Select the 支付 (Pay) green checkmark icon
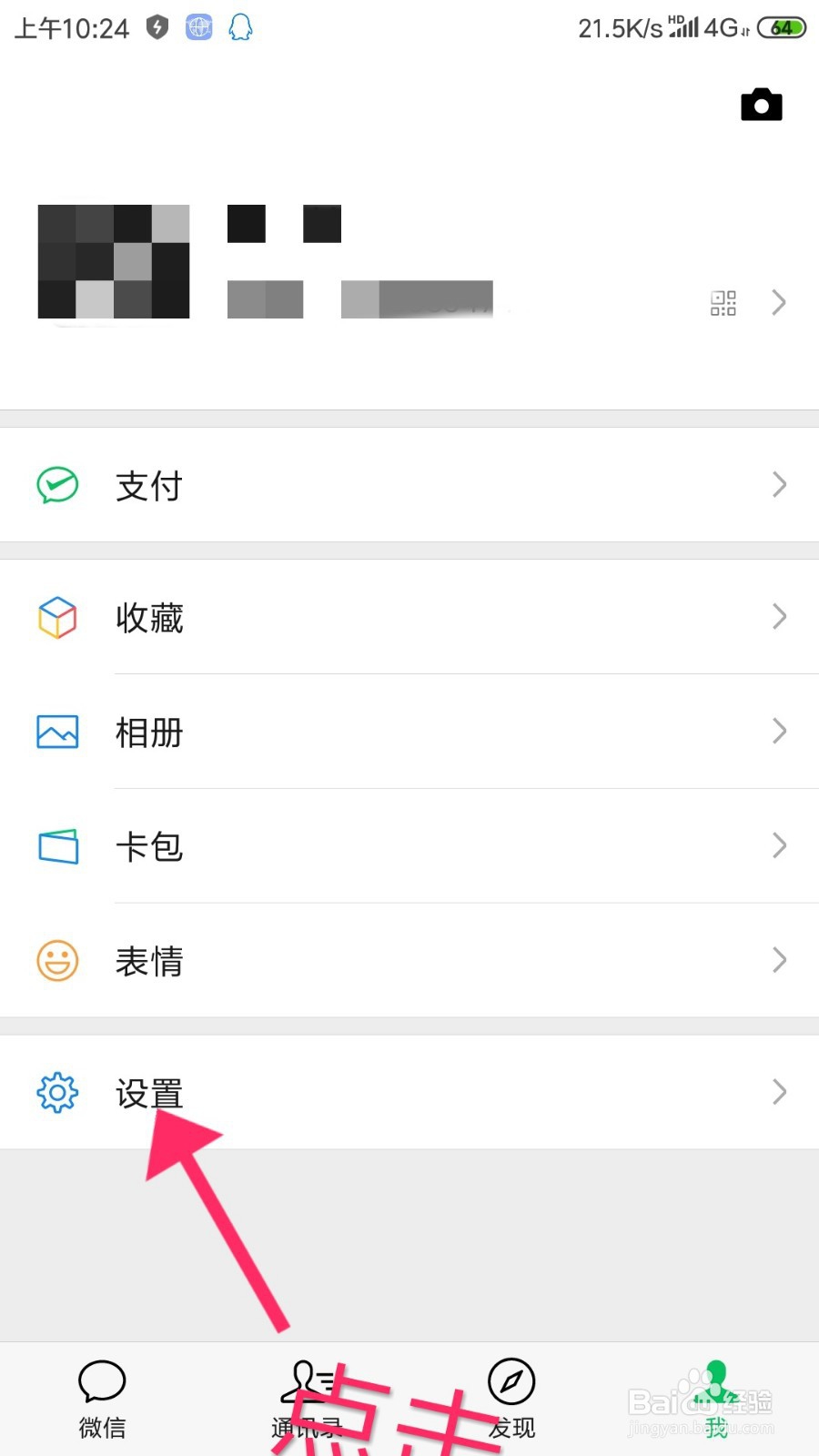 pos(56,485)
